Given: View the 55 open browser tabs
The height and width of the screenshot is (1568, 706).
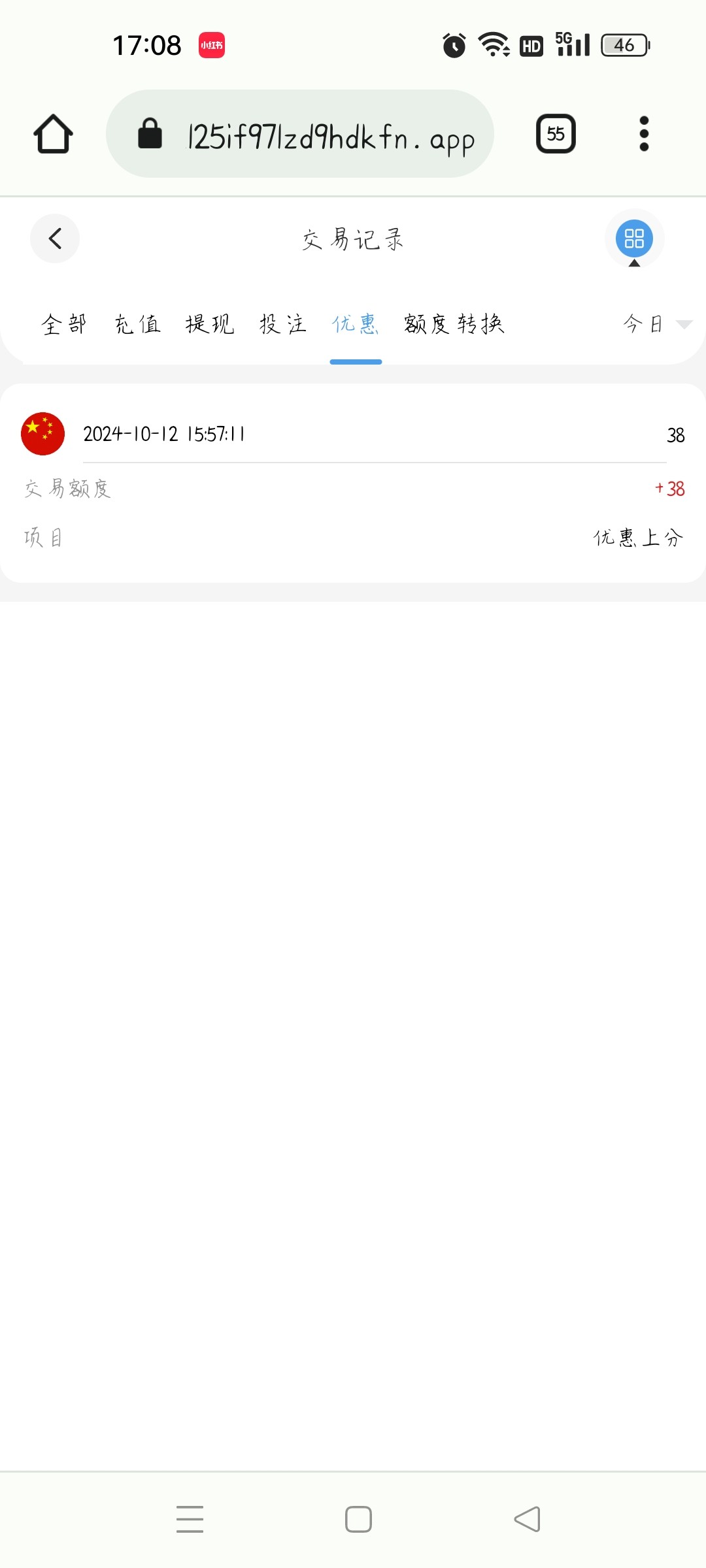Looking at the screenshot, I should (x=556, y=134).
